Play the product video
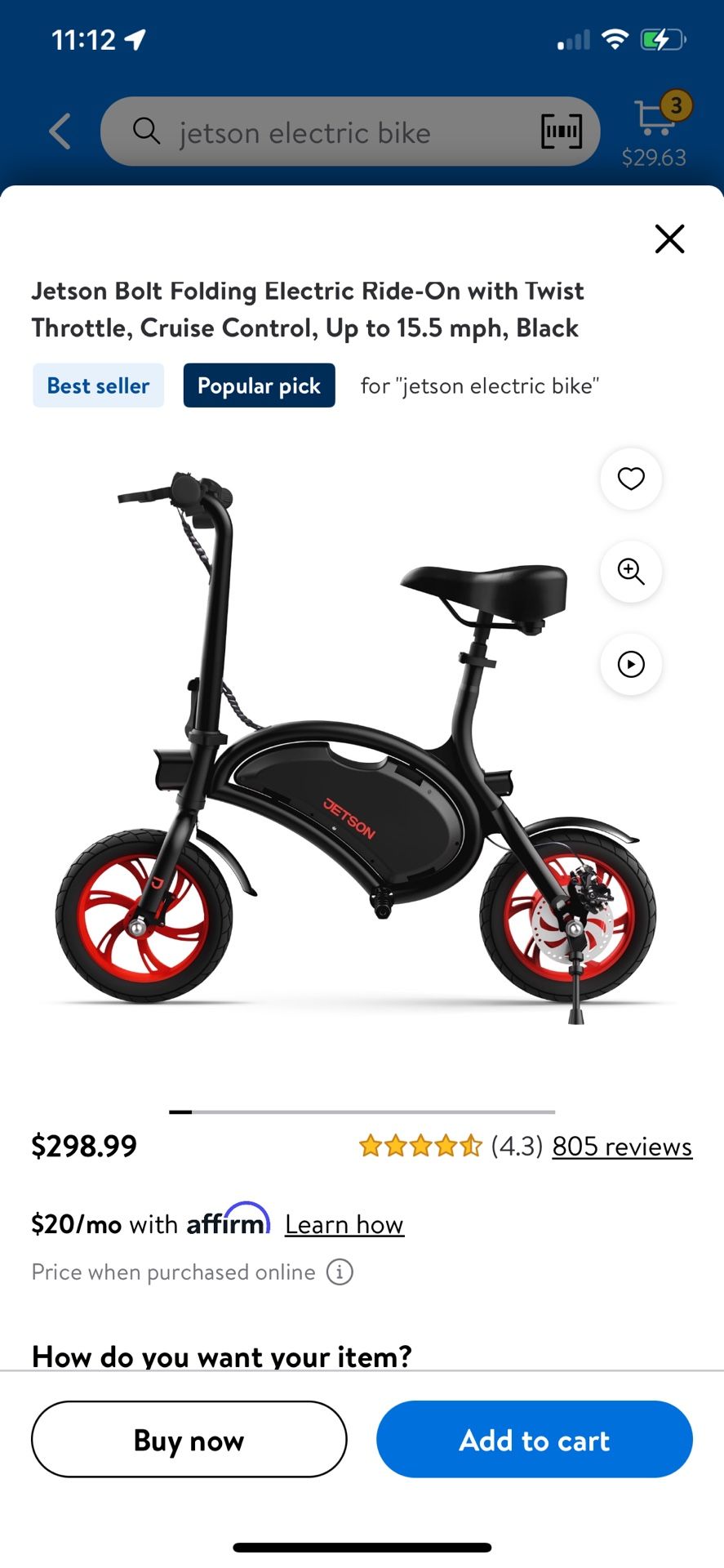 (629, 665)
